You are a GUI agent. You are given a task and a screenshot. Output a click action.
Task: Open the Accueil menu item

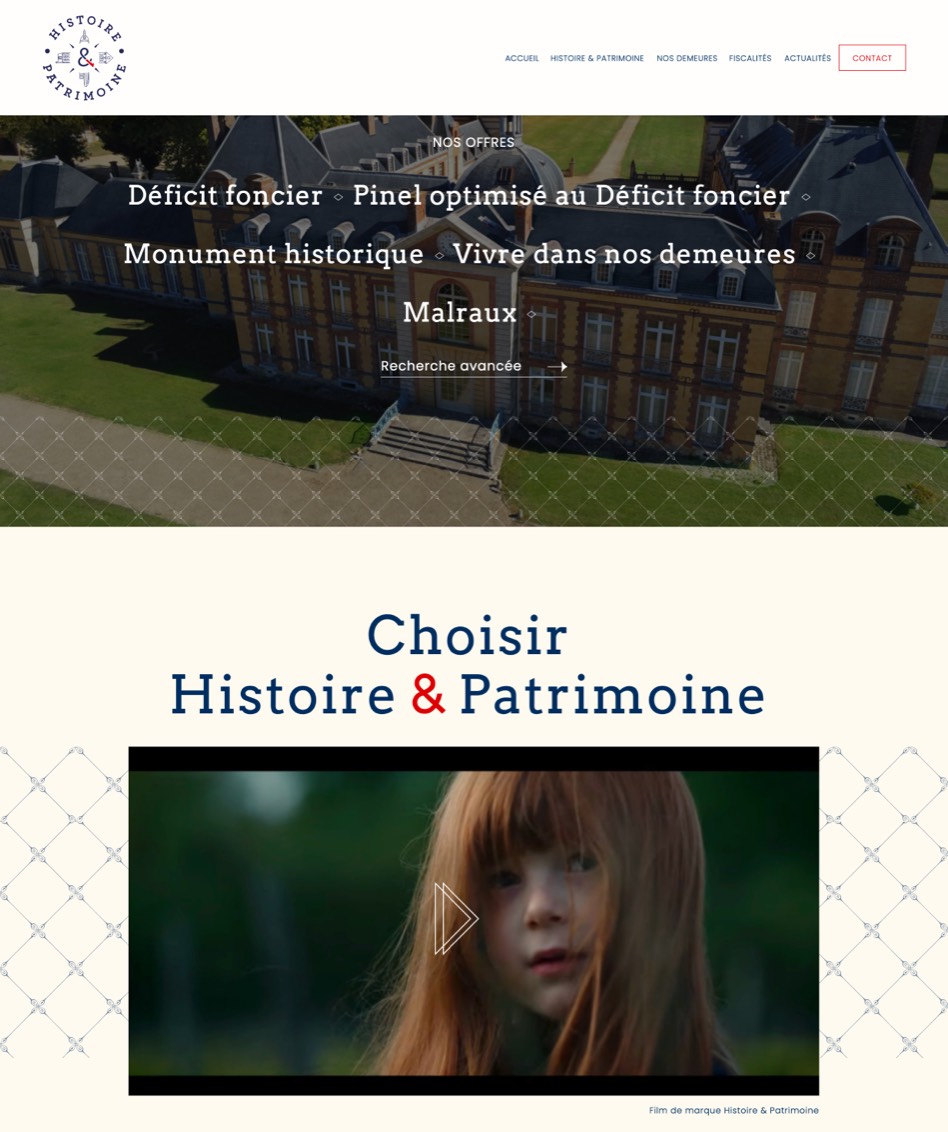pos(522,58)
